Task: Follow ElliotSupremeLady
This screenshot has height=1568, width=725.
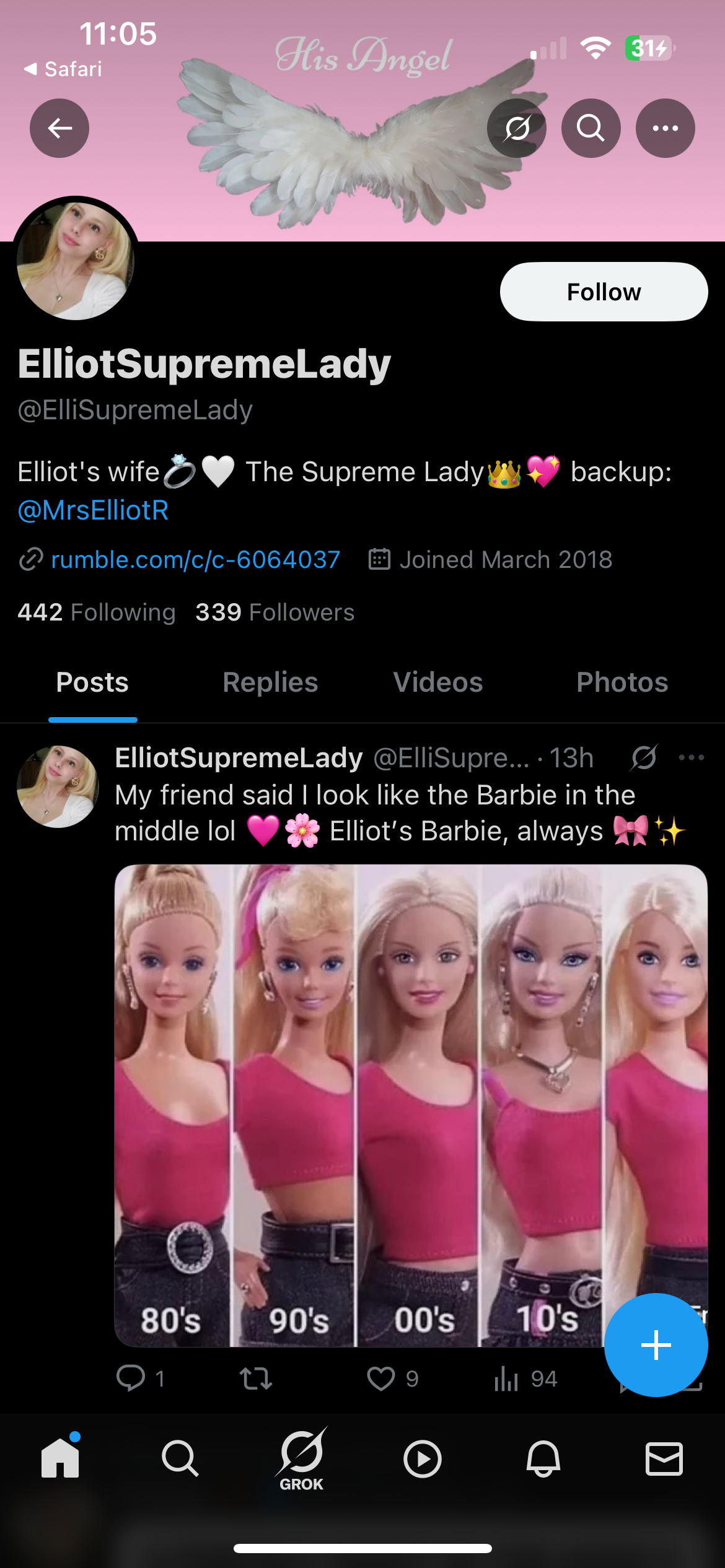Action: tap(604, 292)
